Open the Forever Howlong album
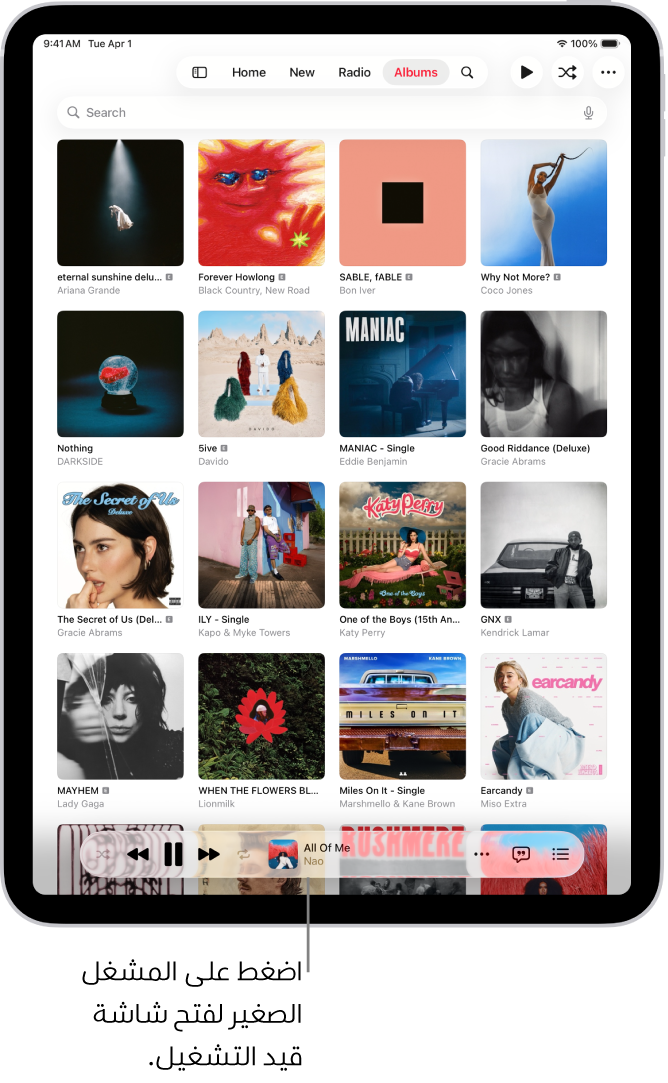 pyautogui.click(x=261, y=203)
